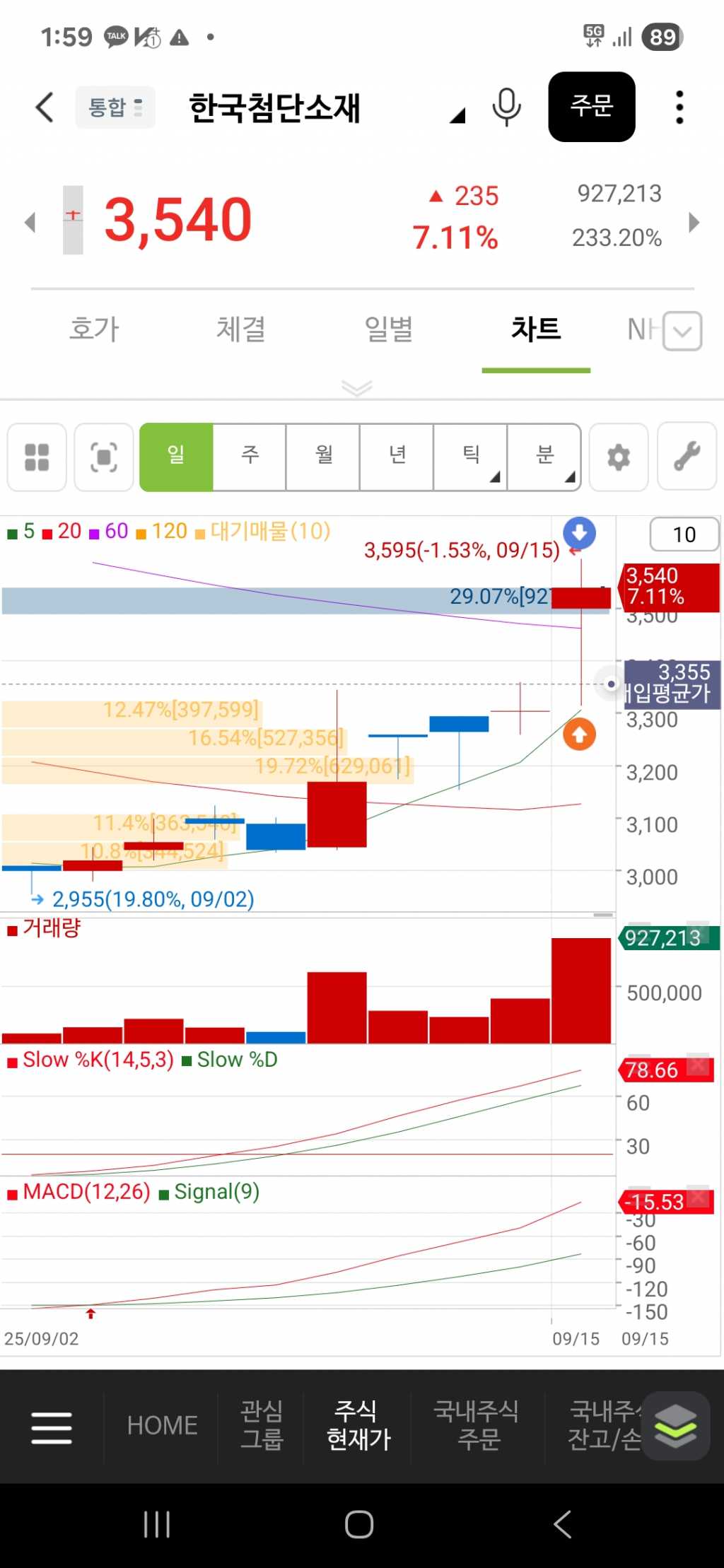
Task: Tap the 주문 order button
Action: click(x=591, y=107)
